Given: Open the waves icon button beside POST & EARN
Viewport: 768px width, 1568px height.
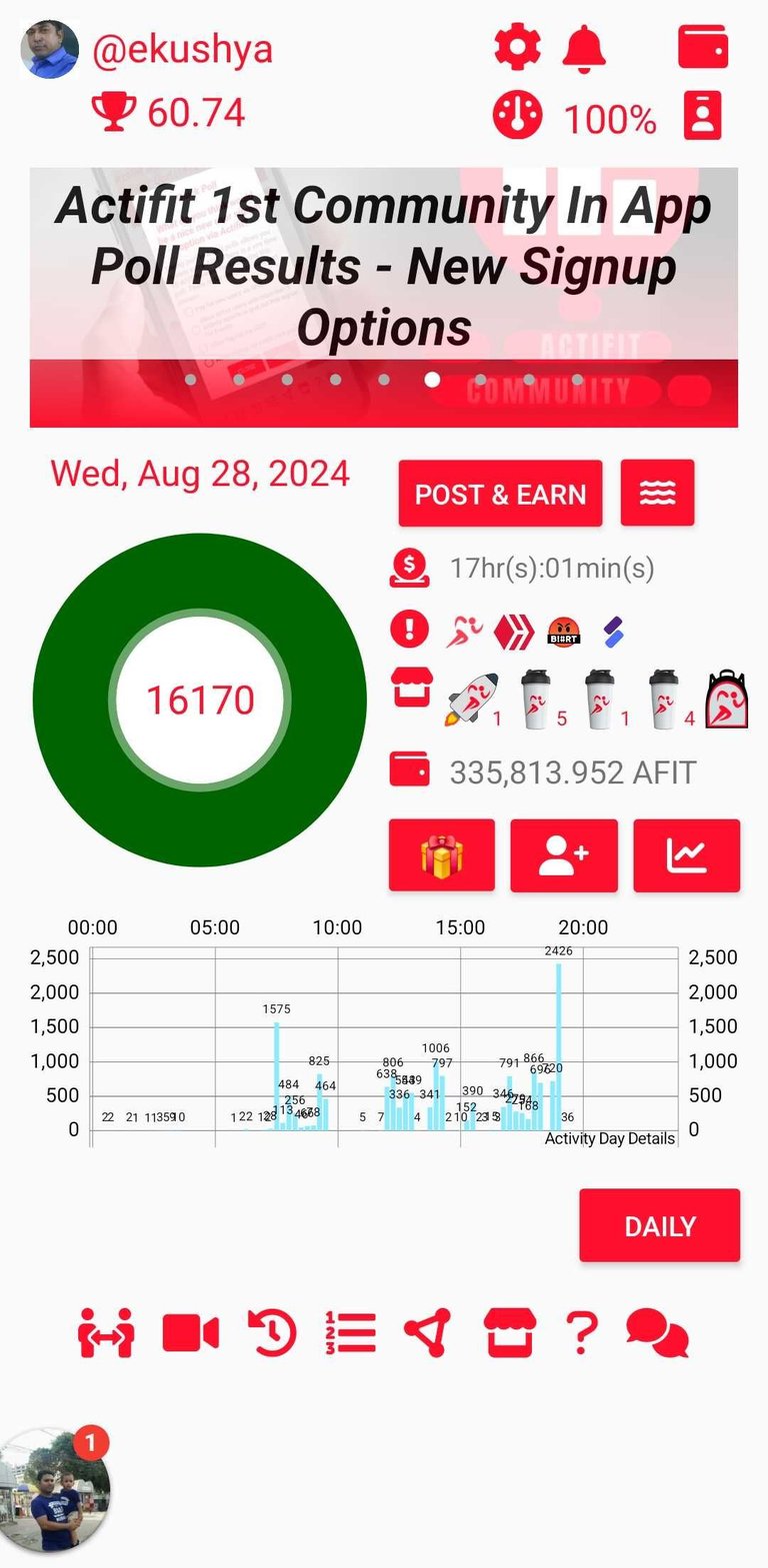Looking at the screenshot, I should tap(657, 494).
